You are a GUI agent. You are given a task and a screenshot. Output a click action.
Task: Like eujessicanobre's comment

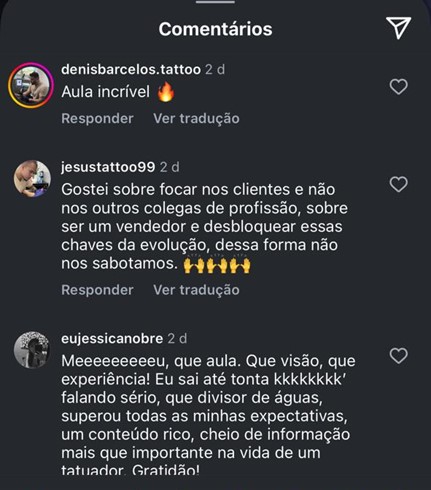point(399,356)
